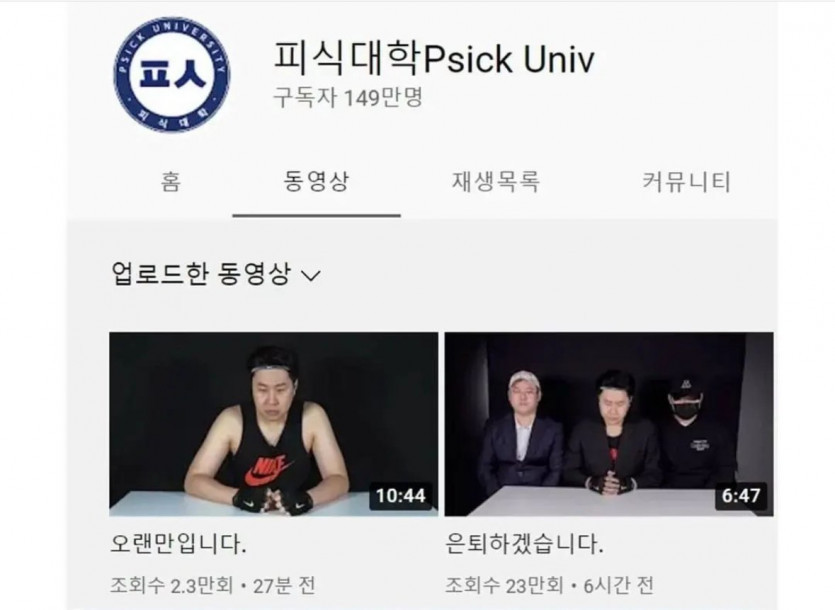Select the 동영상 tab
835x610 pixels.
[316, 182]
